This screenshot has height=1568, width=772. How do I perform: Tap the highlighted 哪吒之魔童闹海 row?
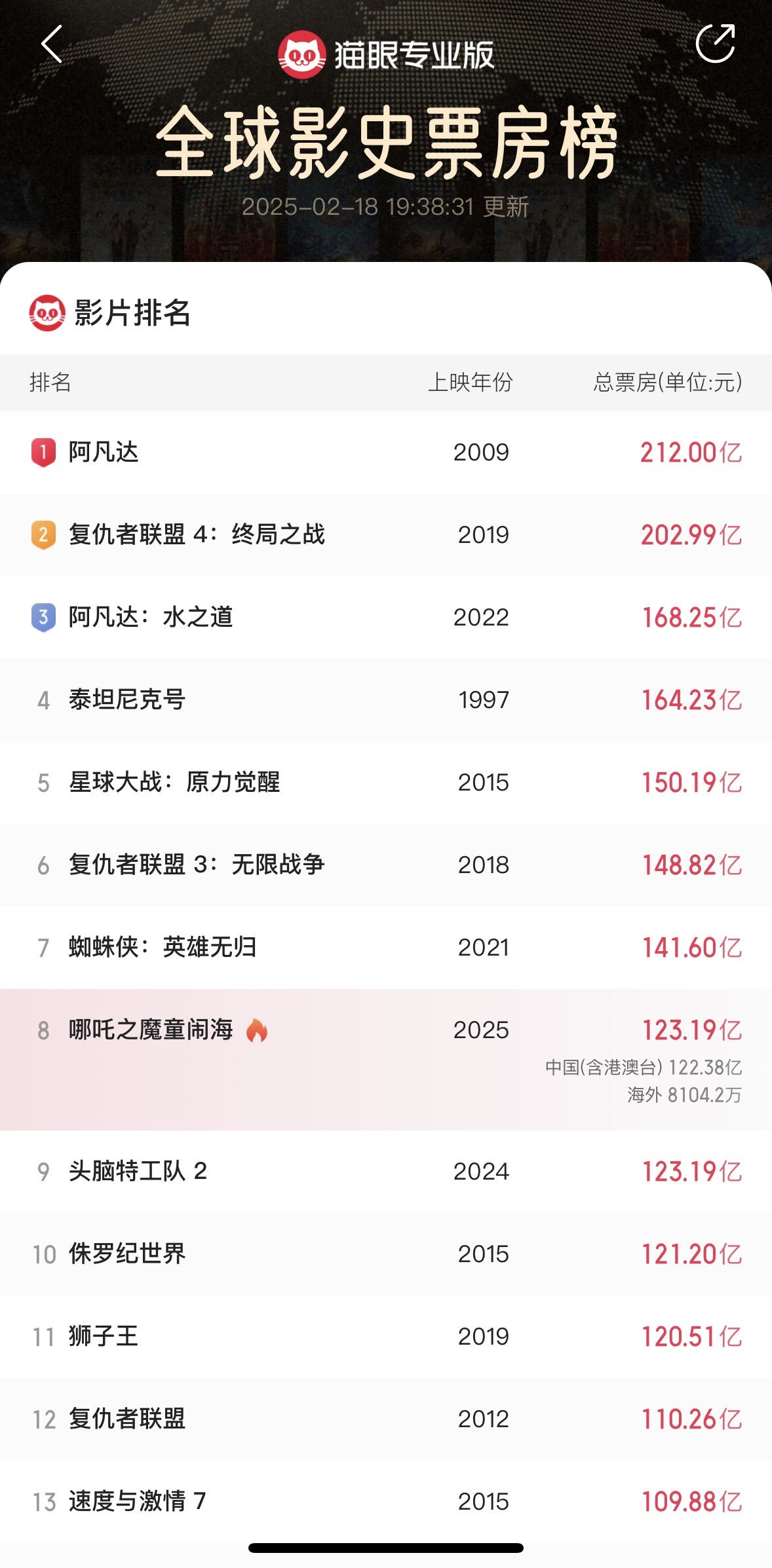151,1030
